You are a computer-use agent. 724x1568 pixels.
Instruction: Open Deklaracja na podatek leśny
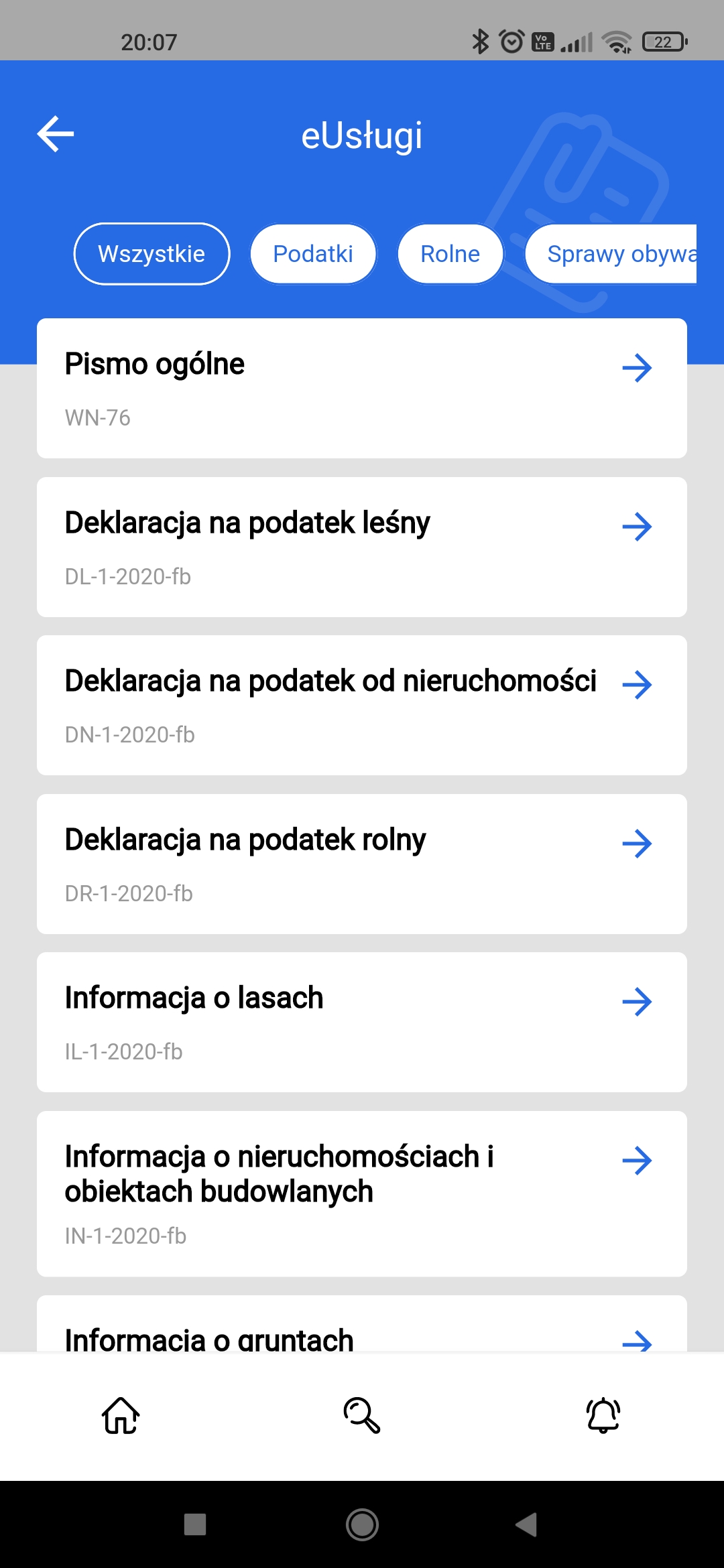click(x=362, y=547)
